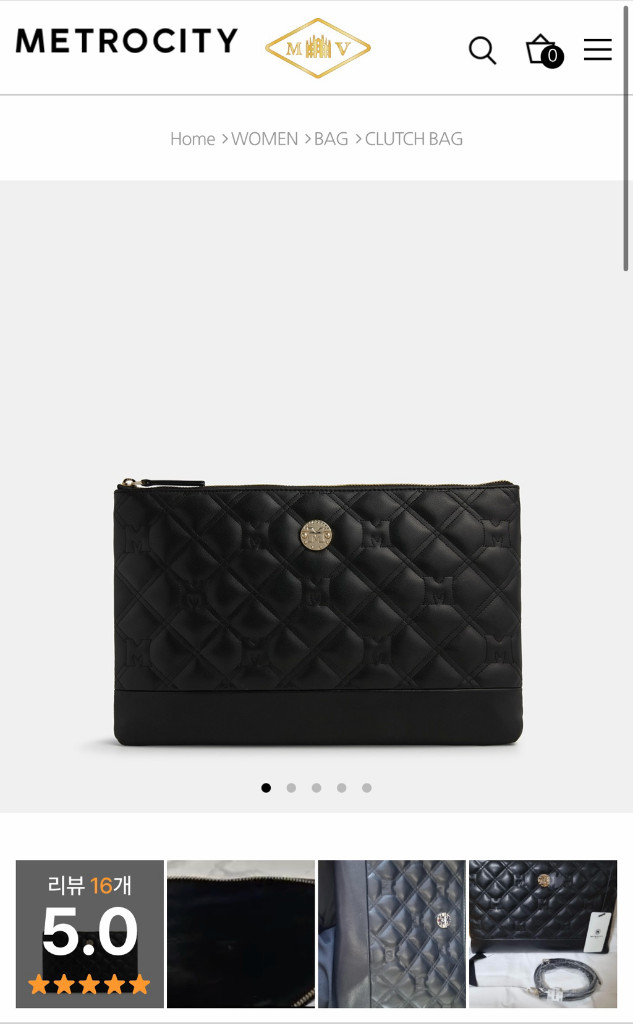The height and width of the screenshot is (1024, 633).
Task: Open the search magnifier icon
Action: coord(482,50)
